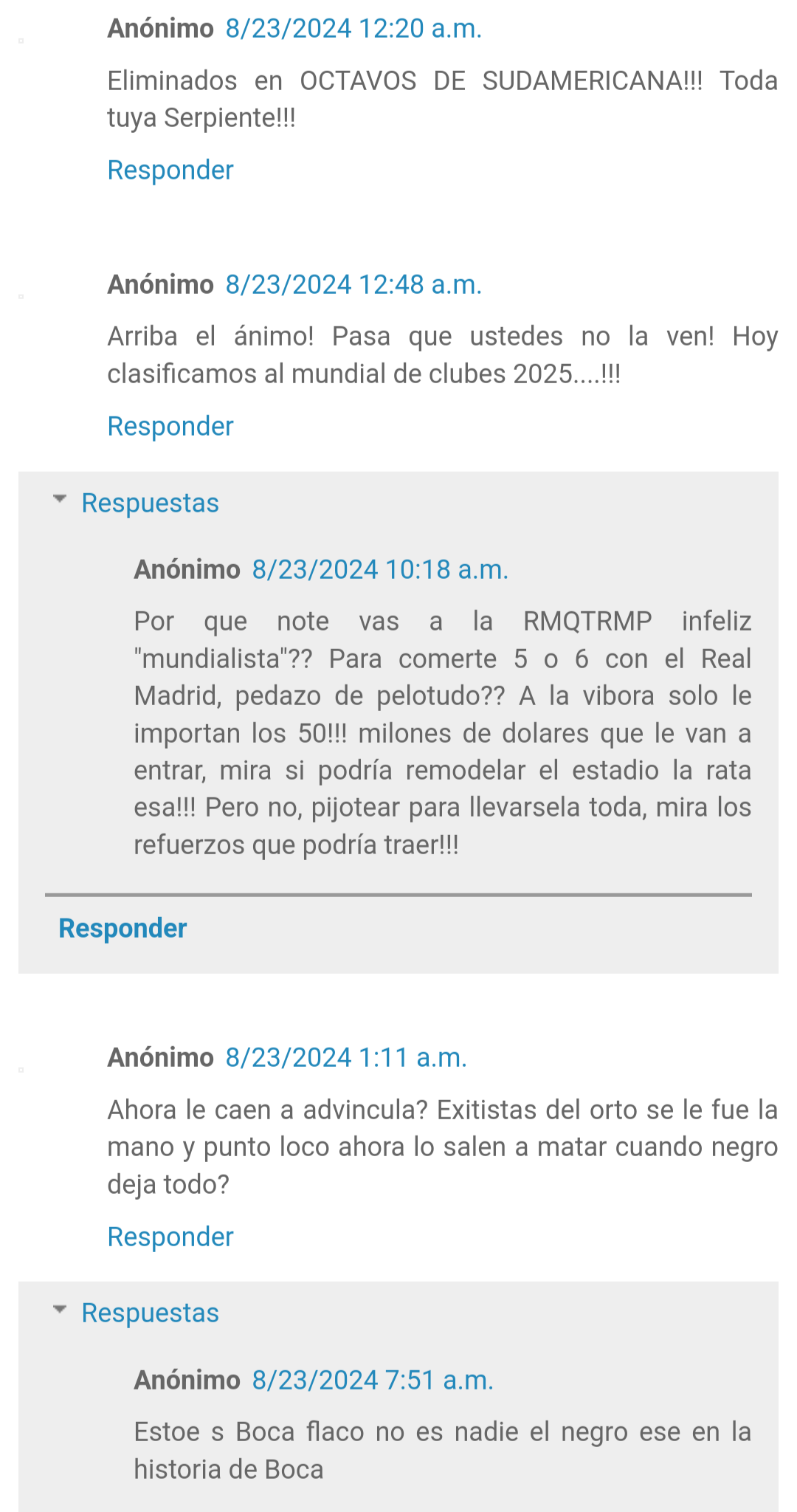Collapse Respuestas under the 12:48 a.m. comment
The height and width of the screenshot is (1512, 797).
137,503
